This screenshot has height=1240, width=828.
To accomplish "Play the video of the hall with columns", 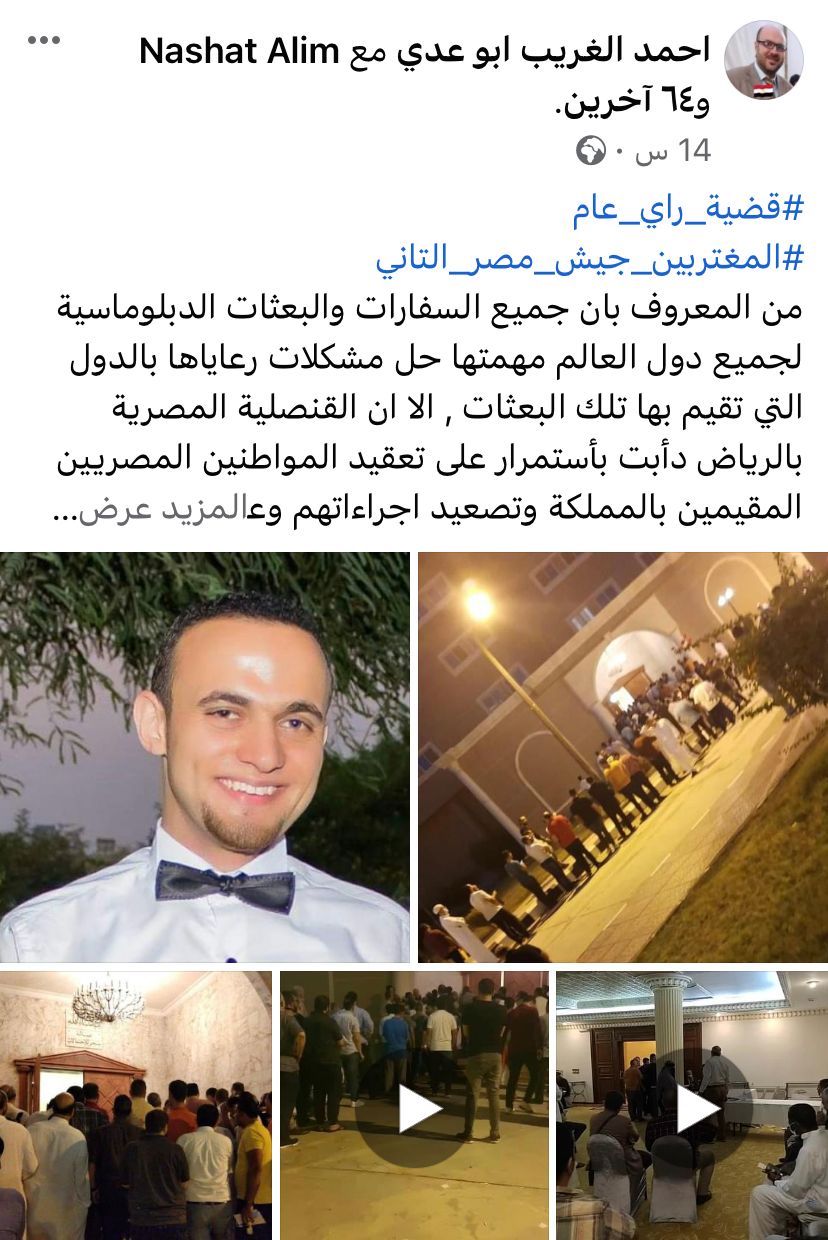I will (692, 1108).
